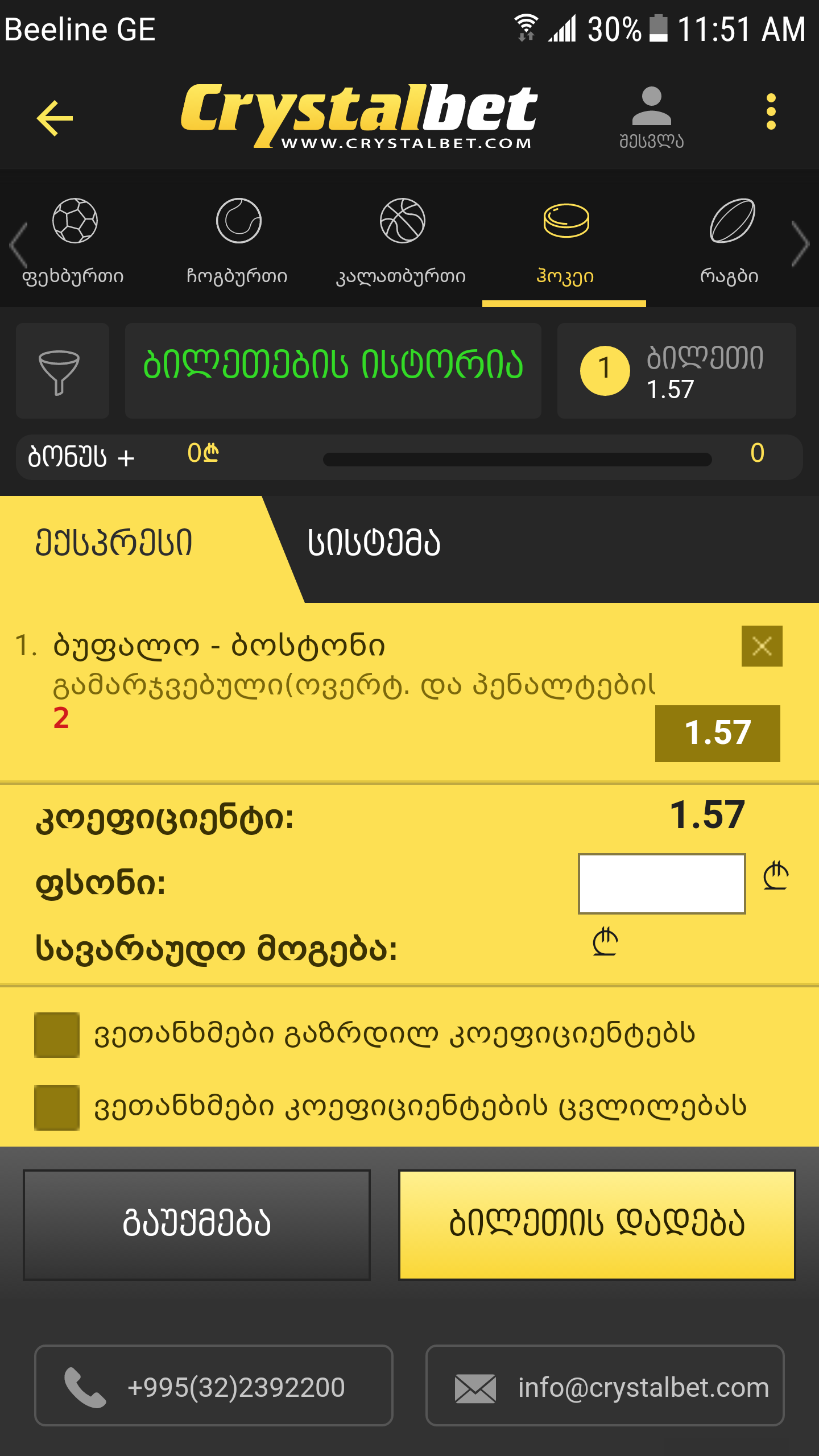The width and height of the screenshot is (819, 1456).
Task: Open the filter funnel icon
Action: 63,371
